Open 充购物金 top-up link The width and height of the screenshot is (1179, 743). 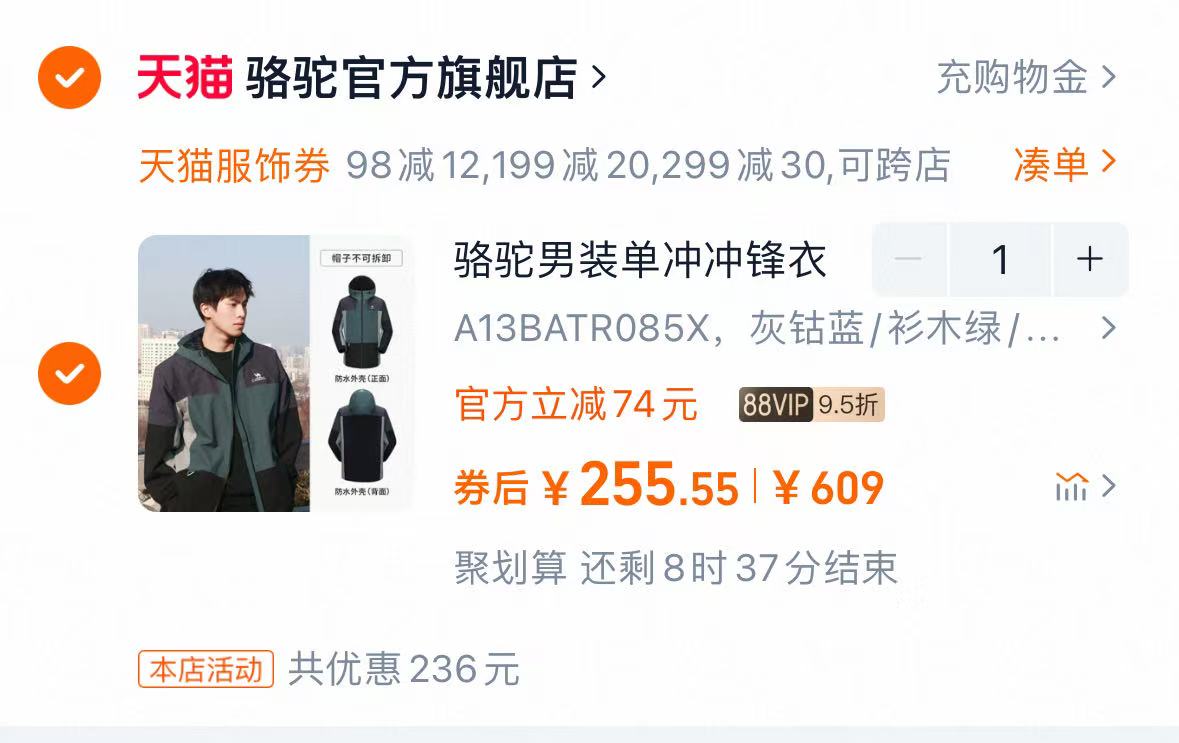(1025, 77)
